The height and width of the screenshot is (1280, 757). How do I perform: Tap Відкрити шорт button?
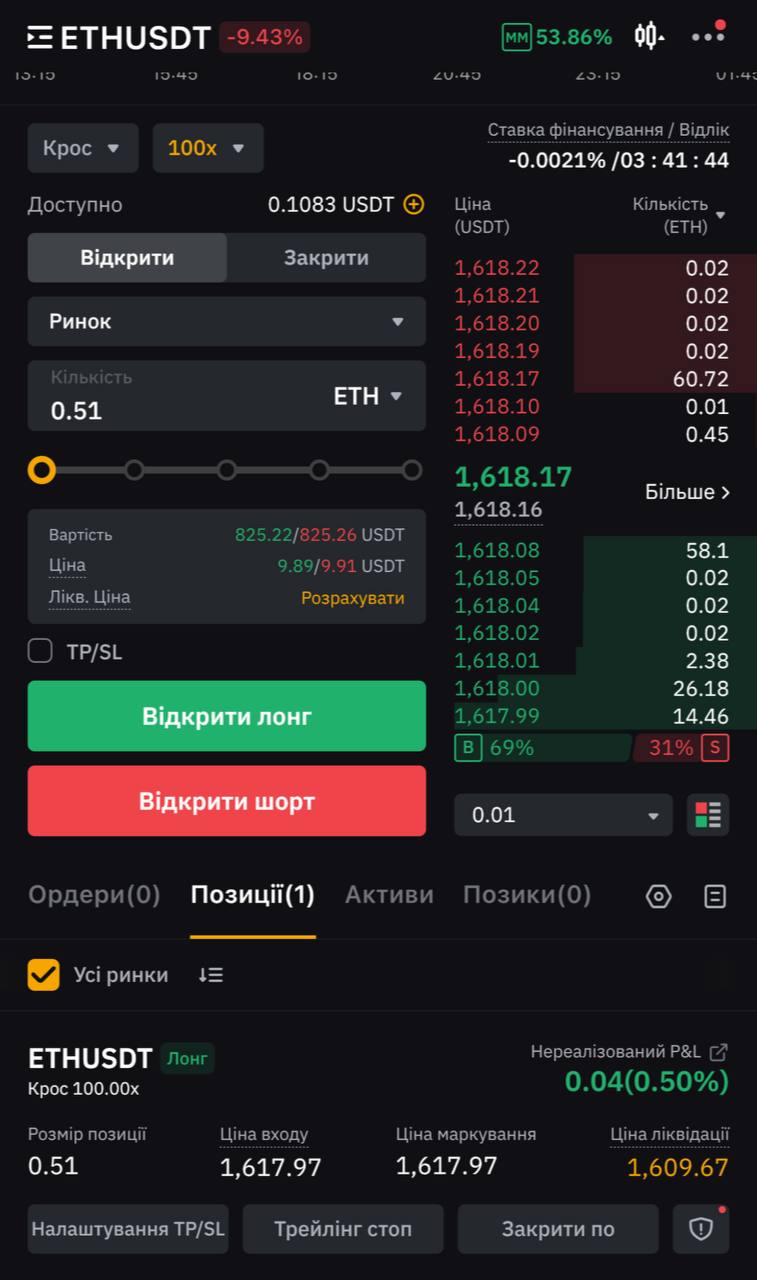(227, 801)
